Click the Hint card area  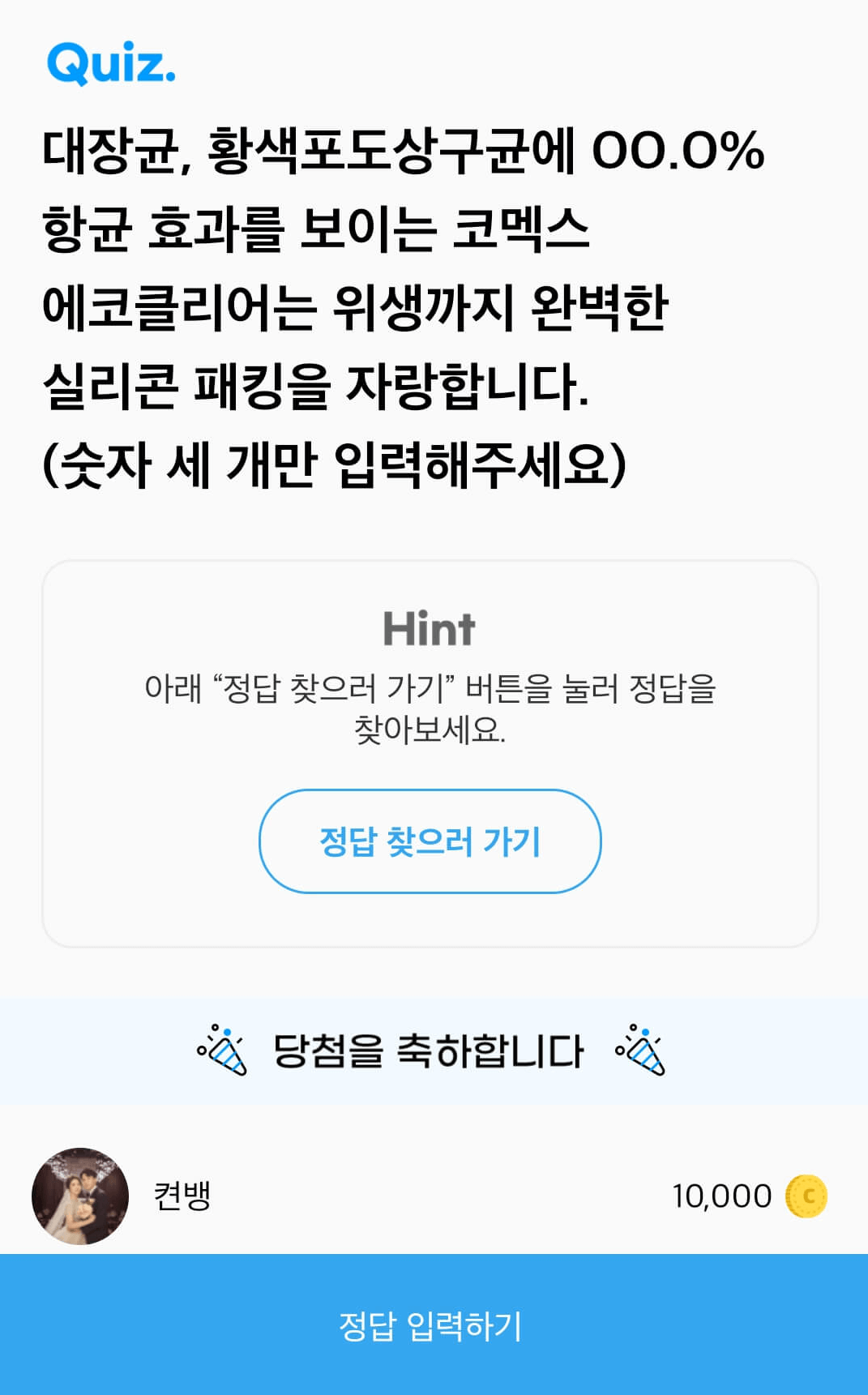pyautogui.click(x=432, y=750)
